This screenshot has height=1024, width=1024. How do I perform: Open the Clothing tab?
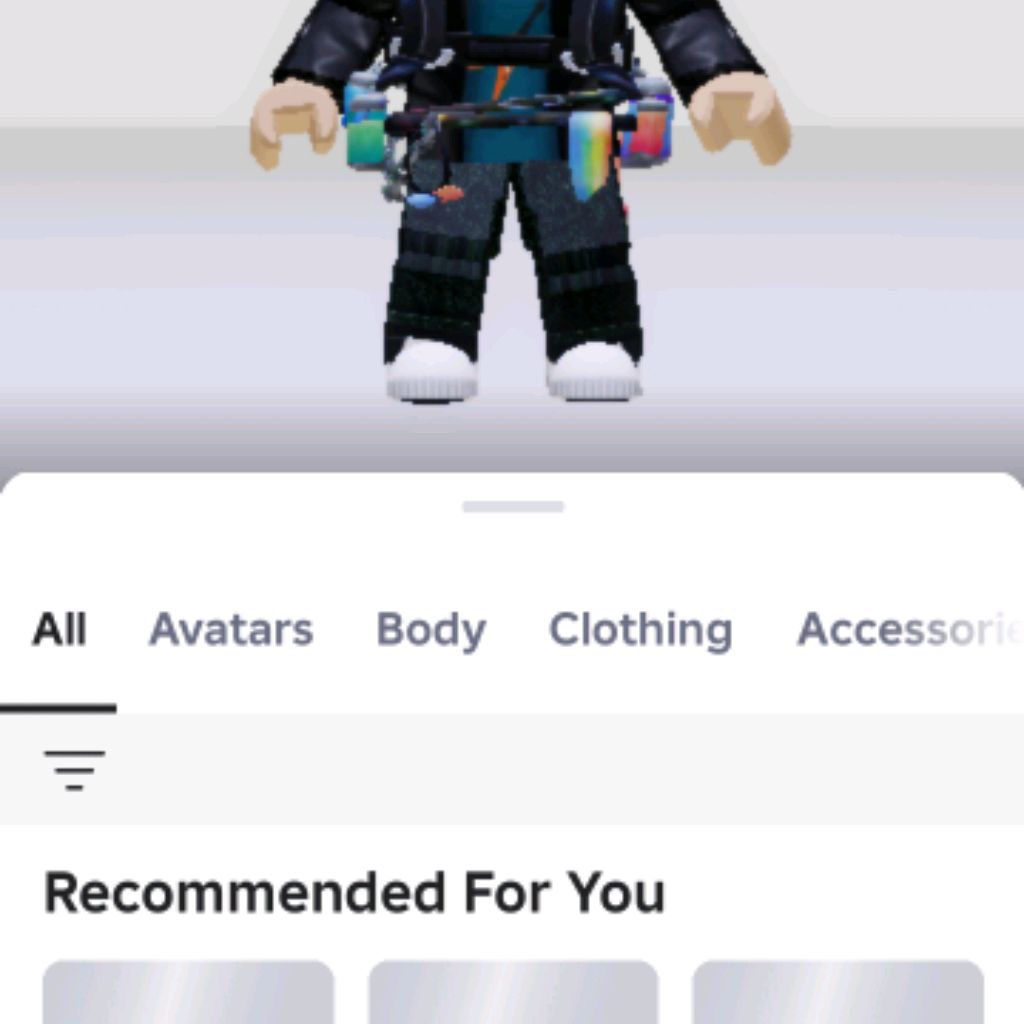(x=640, y=630)
